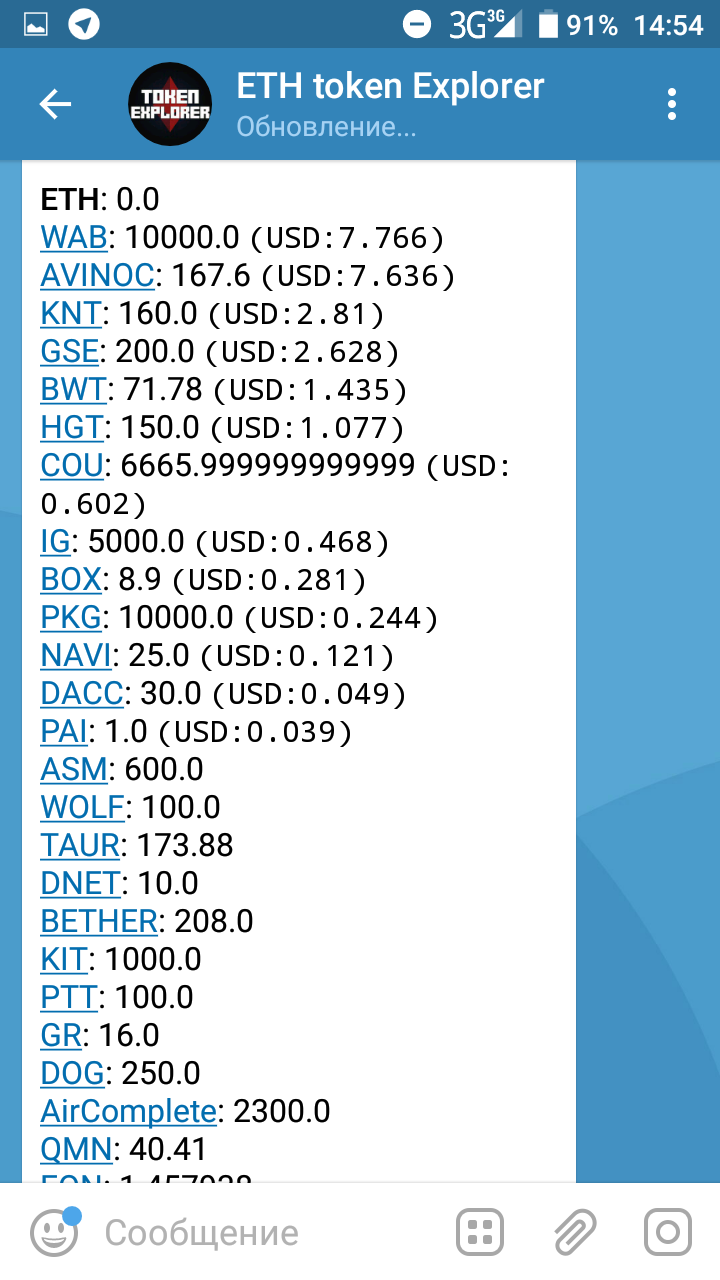Follow the AVINOC token link

[98, 275]
